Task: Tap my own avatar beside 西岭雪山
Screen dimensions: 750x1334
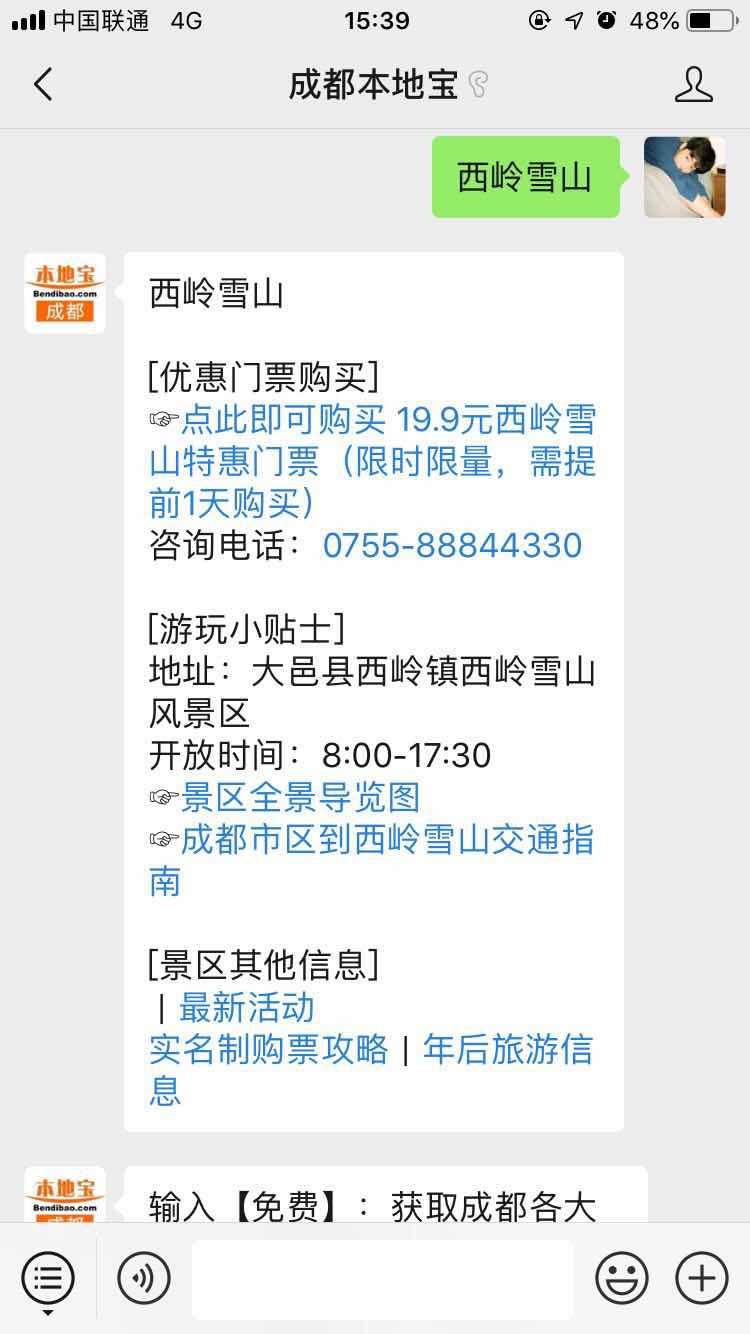Action: [x=684, y=177]
